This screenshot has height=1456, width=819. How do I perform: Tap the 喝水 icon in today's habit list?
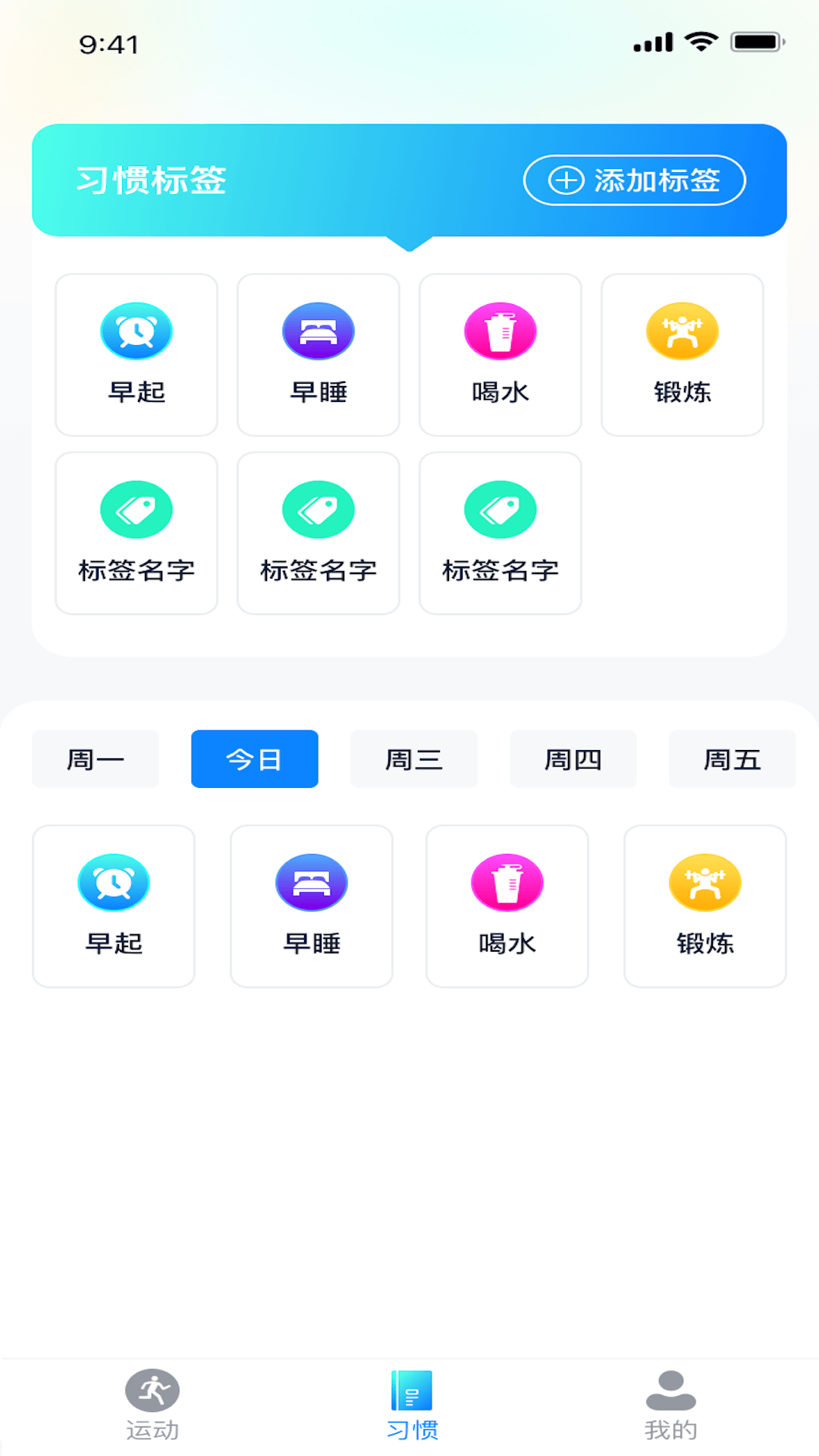pyautogui.click(x=507, y=883)
